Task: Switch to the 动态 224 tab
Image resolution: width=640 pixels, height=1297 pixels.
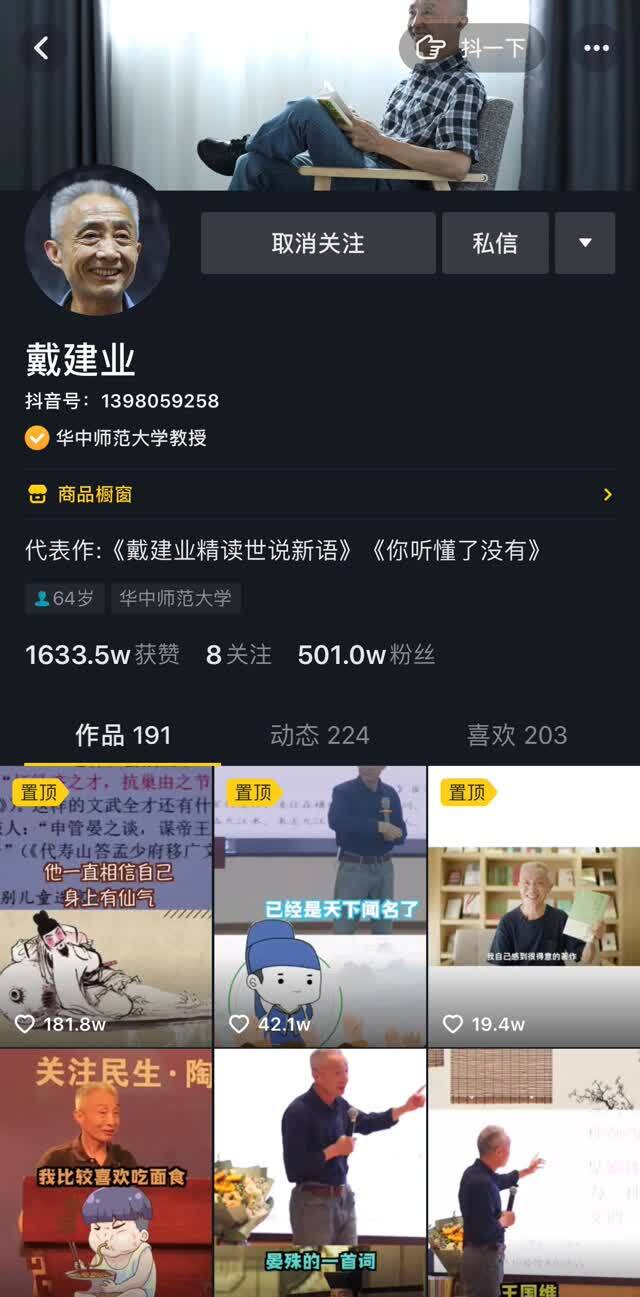Action: point(320,735)
